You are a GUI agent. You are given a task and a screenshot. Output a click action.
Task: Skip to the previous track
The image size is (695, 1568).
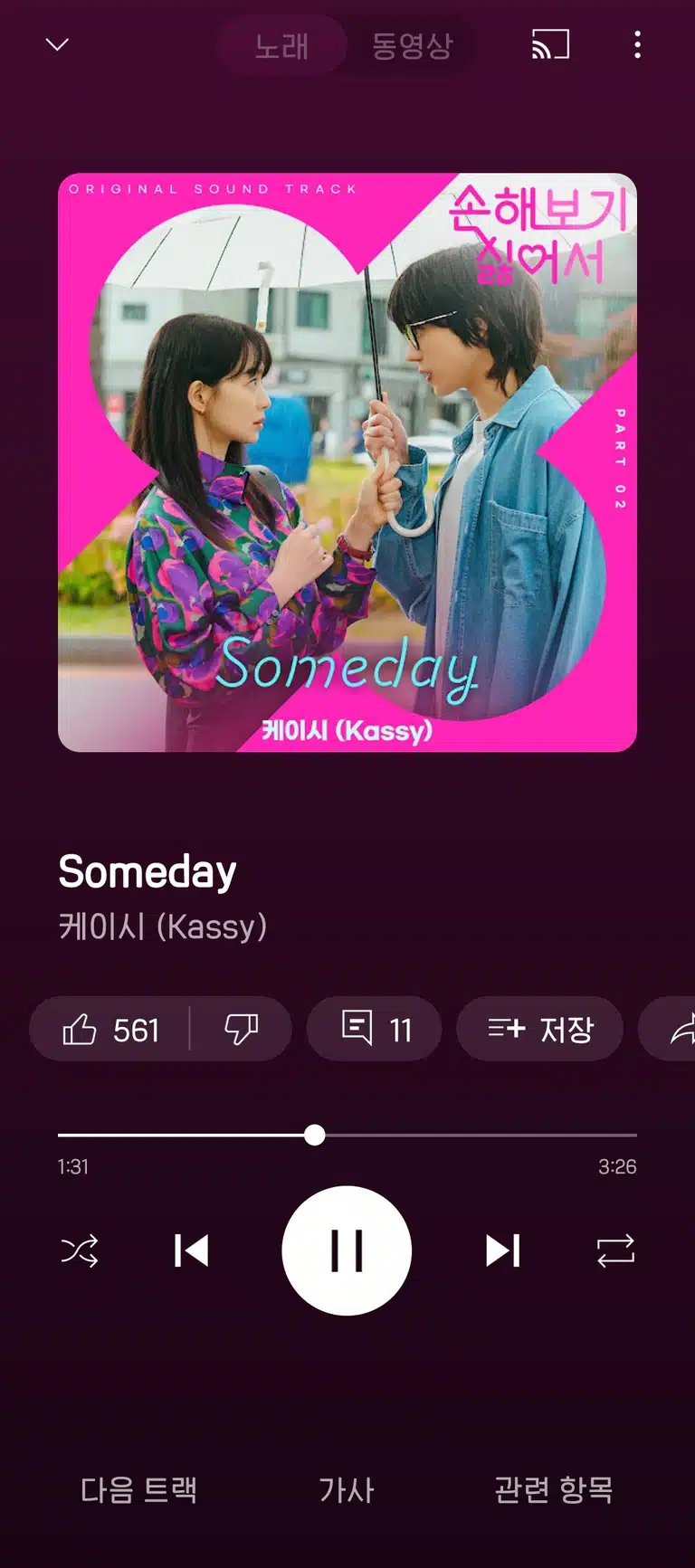click(x=192, y=1251)
